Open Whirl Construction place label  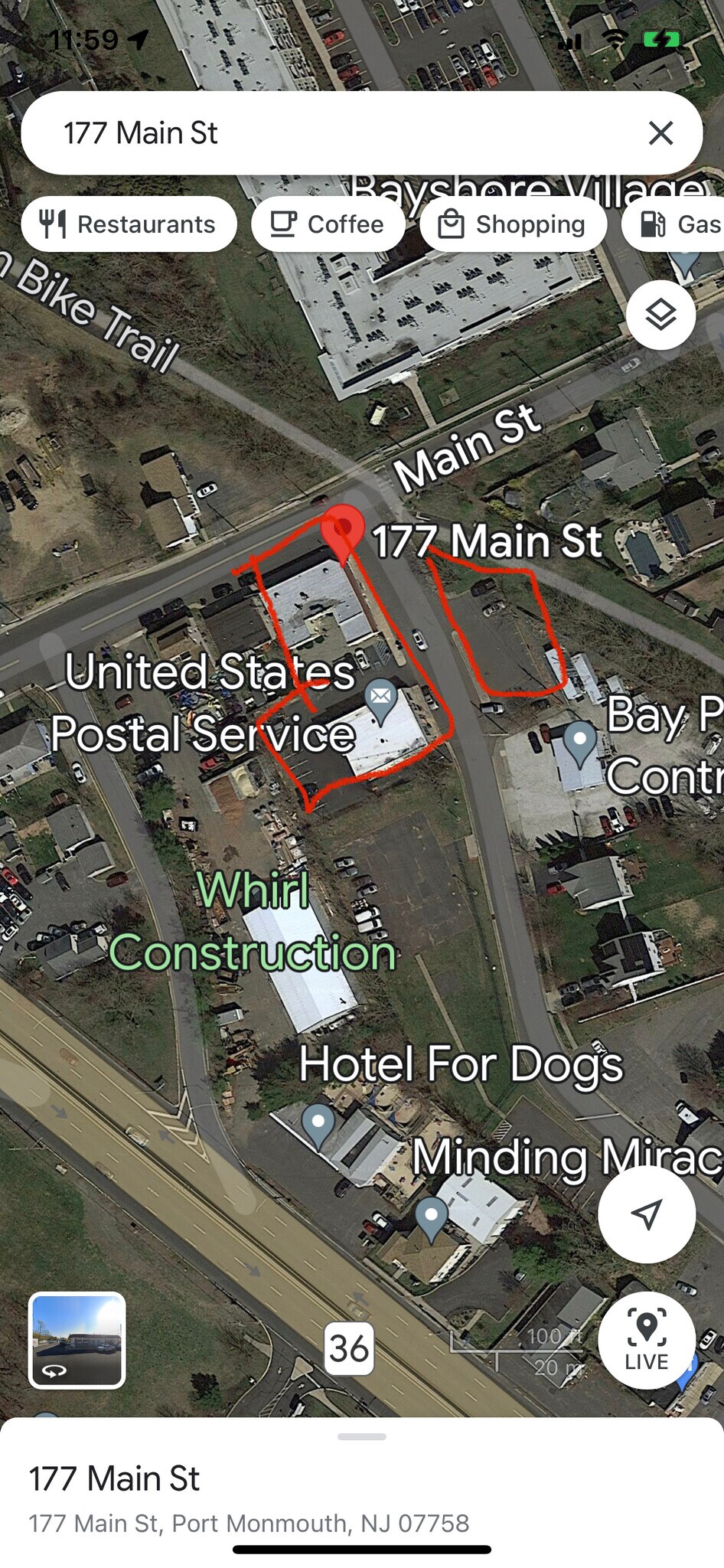pos(253,923)
